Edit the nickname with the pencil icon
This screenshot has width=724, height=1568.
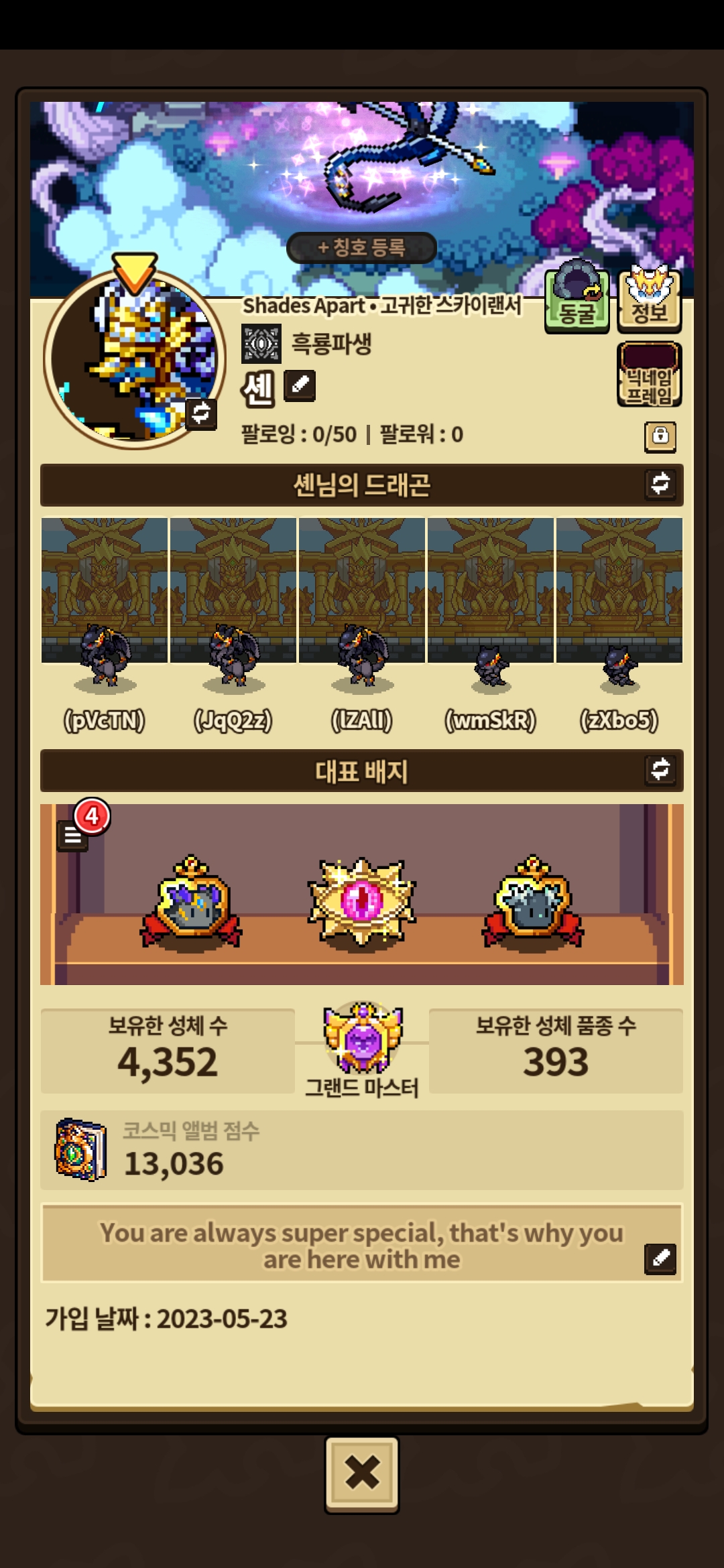click(x=300, y=386)
